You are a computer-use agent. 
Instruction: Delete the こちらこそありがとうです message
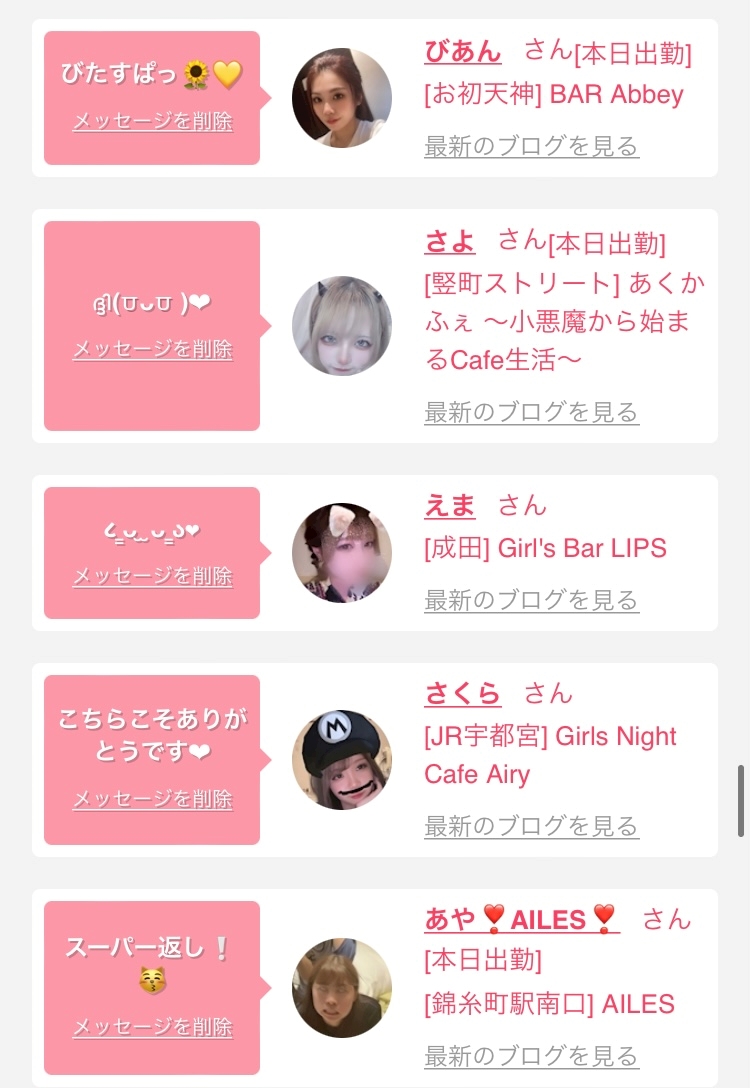pos(153,799)
